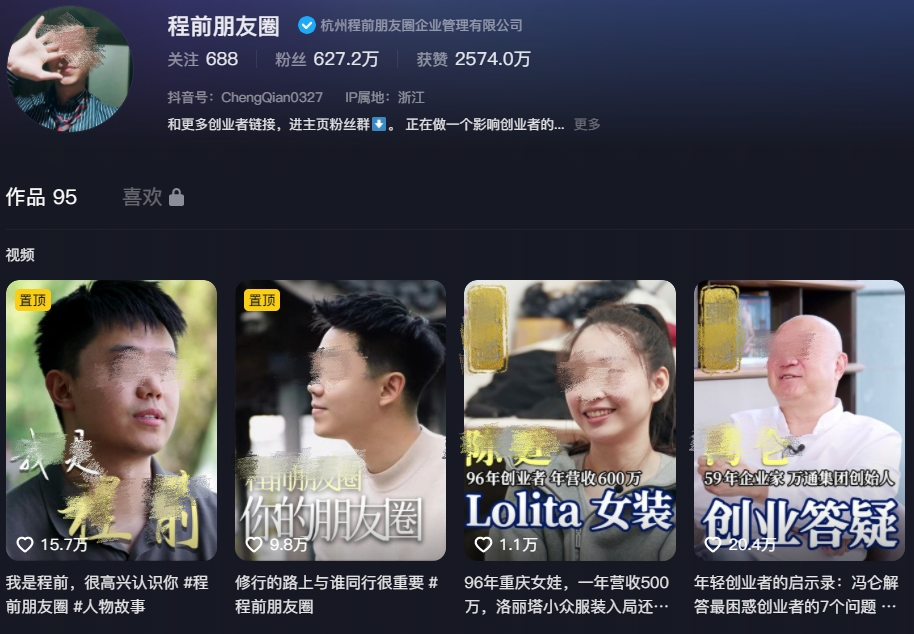Viewport: 914px width, 634px height.
Task: Switch to the 作品 tab
Action: pos(41,197)
